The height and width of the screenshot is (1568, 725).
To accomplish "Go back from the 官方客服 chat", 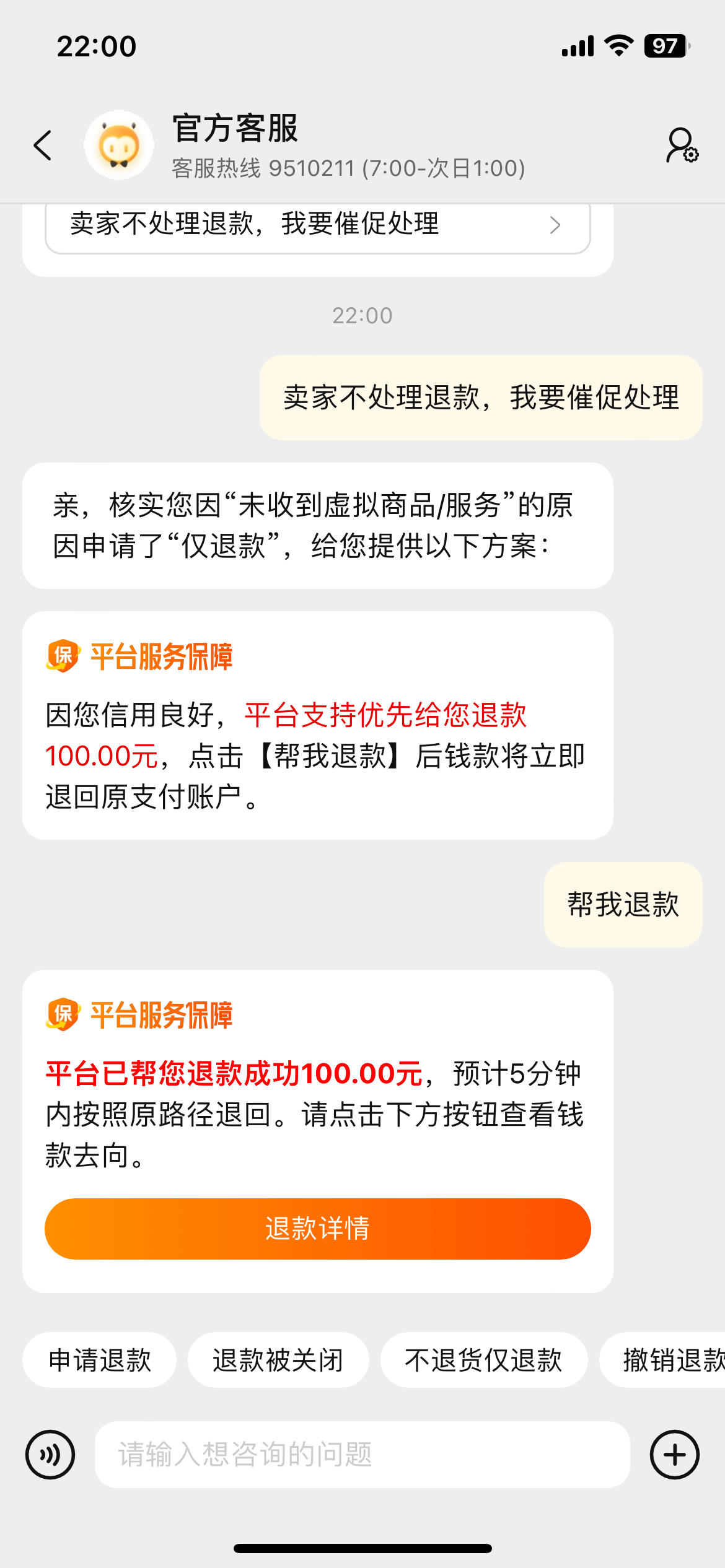I will click(x=42, y=146).
